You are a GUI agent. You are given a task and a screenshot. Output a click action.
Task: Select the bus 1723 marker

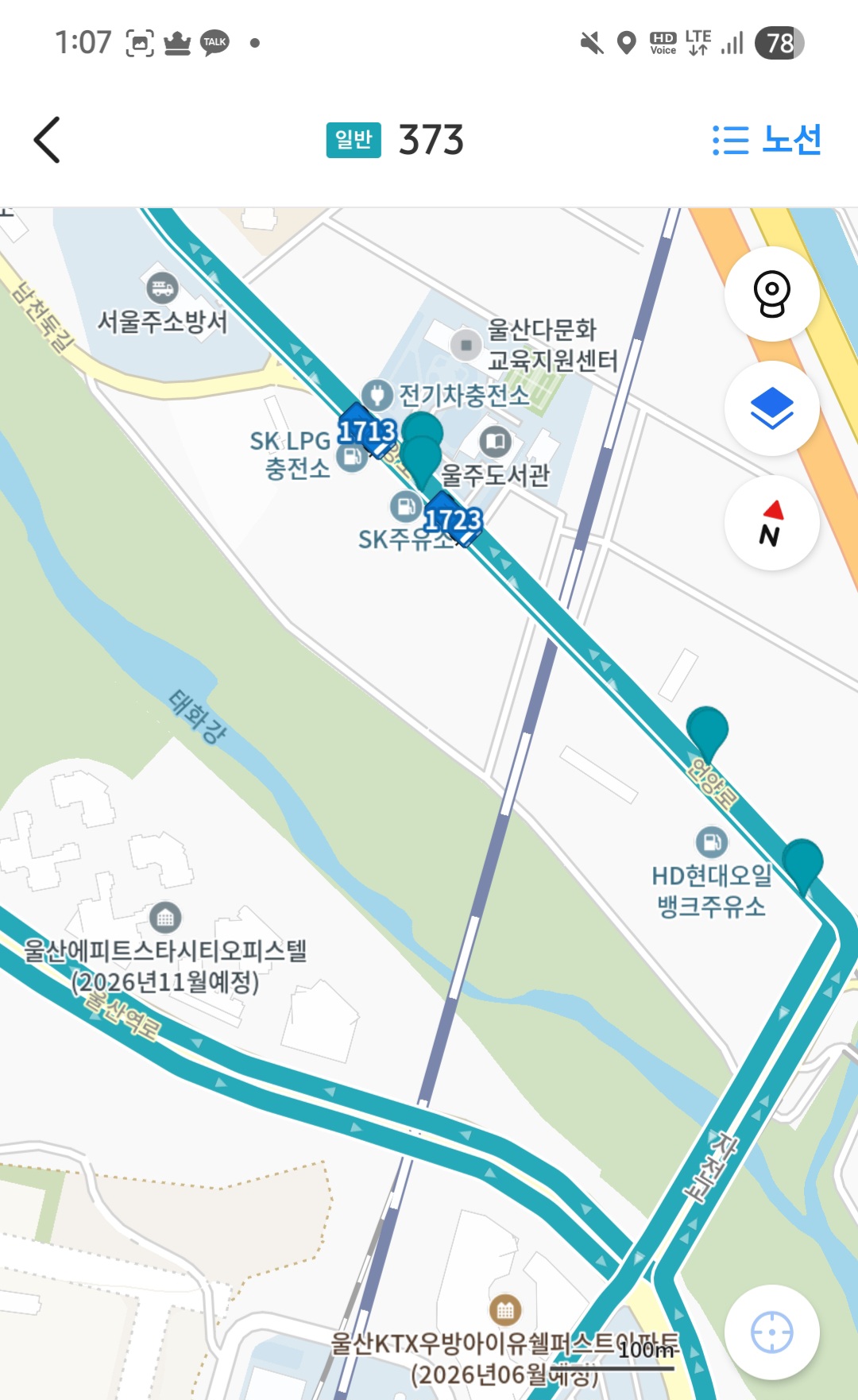(453, 520)
